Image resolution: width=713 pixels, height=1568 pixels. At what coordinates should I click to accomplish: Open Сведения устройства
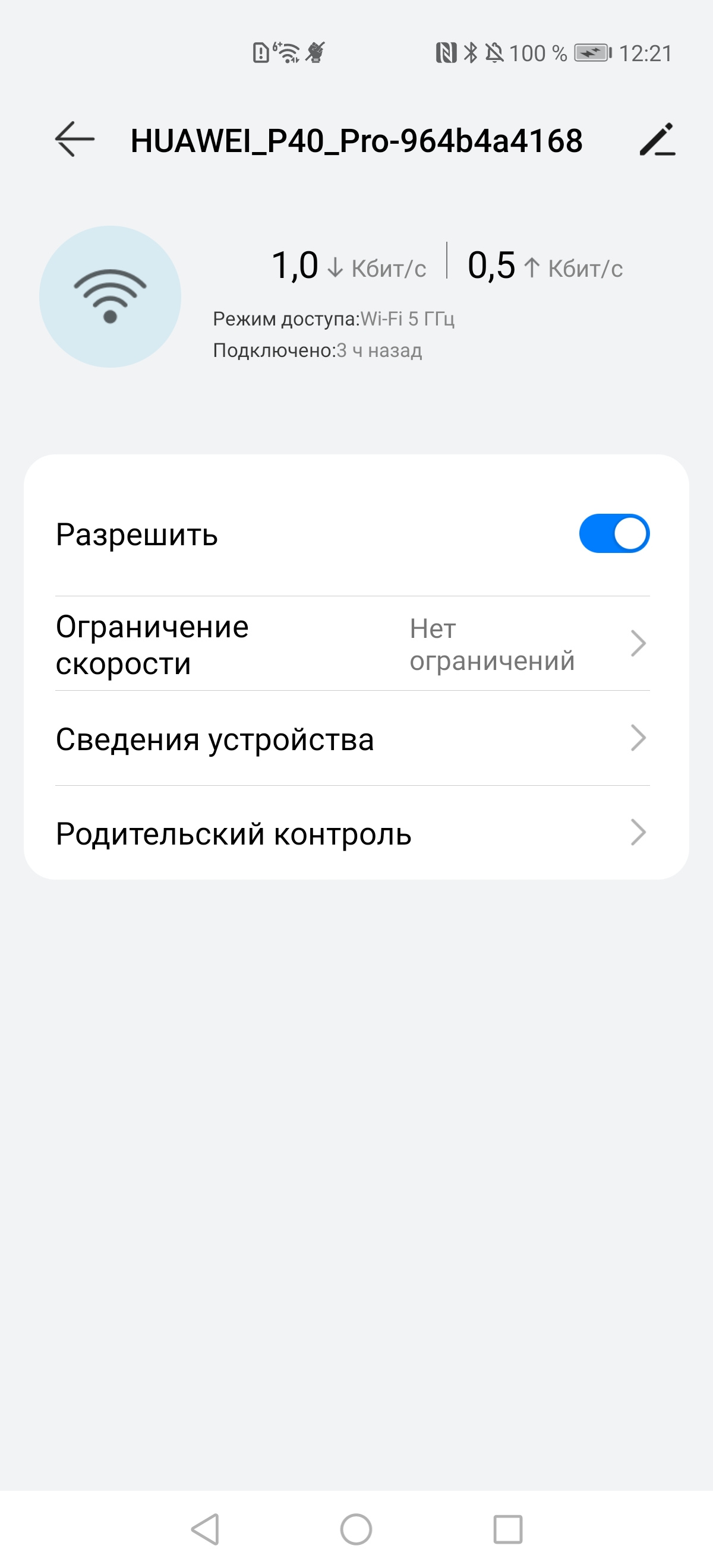[352, 739]
